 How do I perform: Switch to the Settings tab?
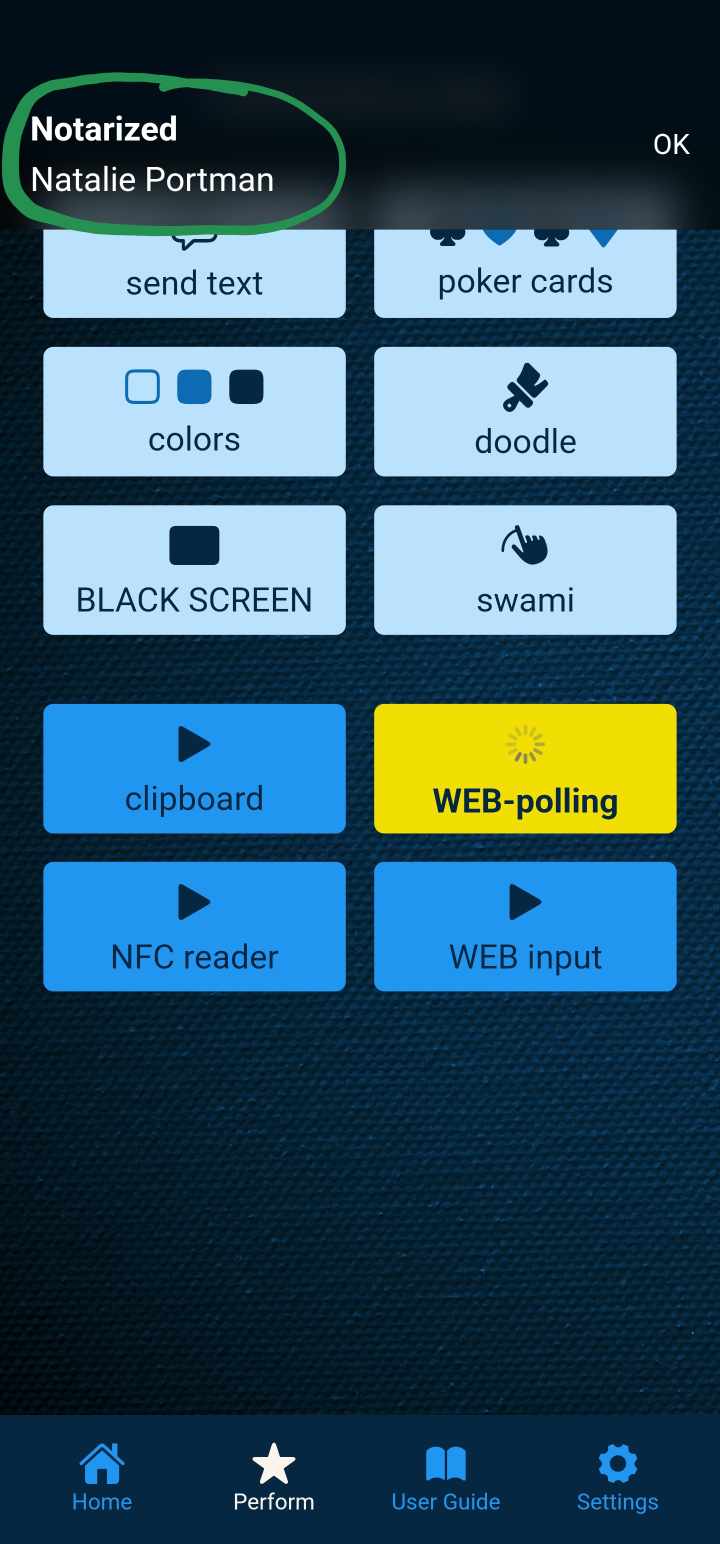click(617, 1478)
